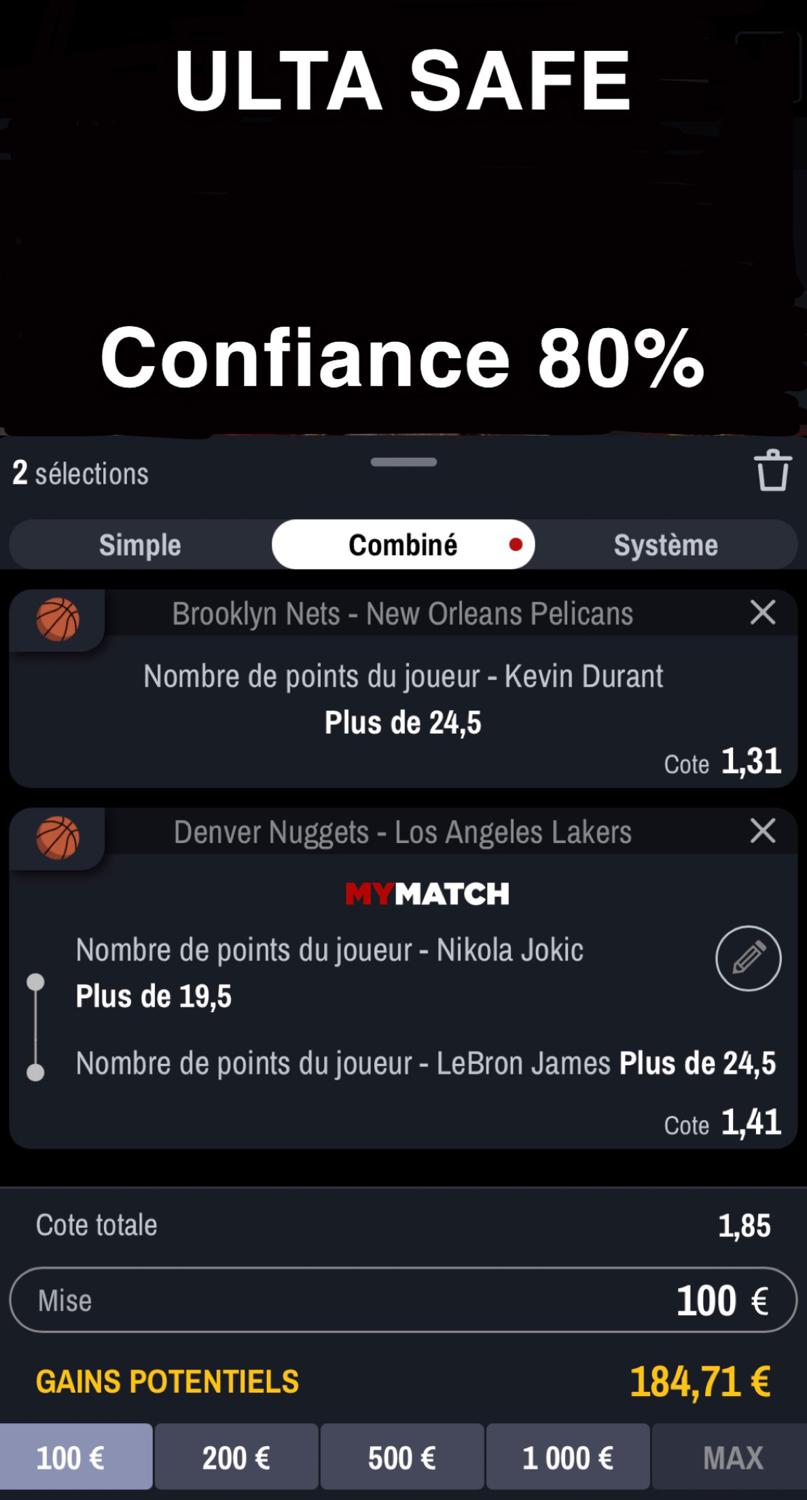This screenshot has width=807, height=1500.
Task: Remove the Denver Nuggets - Lakers selection
Action: click(x=762, y=831)
